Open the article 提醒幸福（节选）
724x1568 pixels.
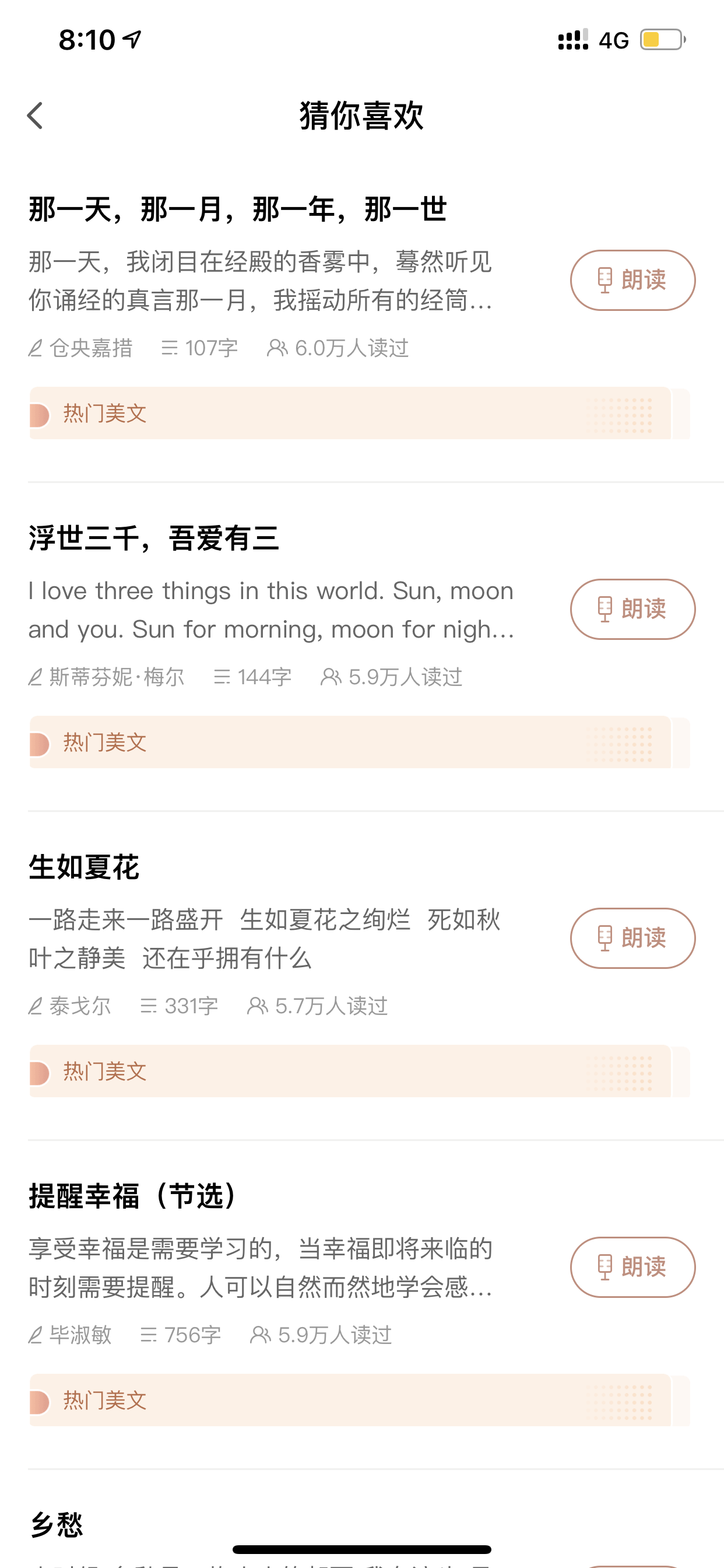[x=135, y=1196]
